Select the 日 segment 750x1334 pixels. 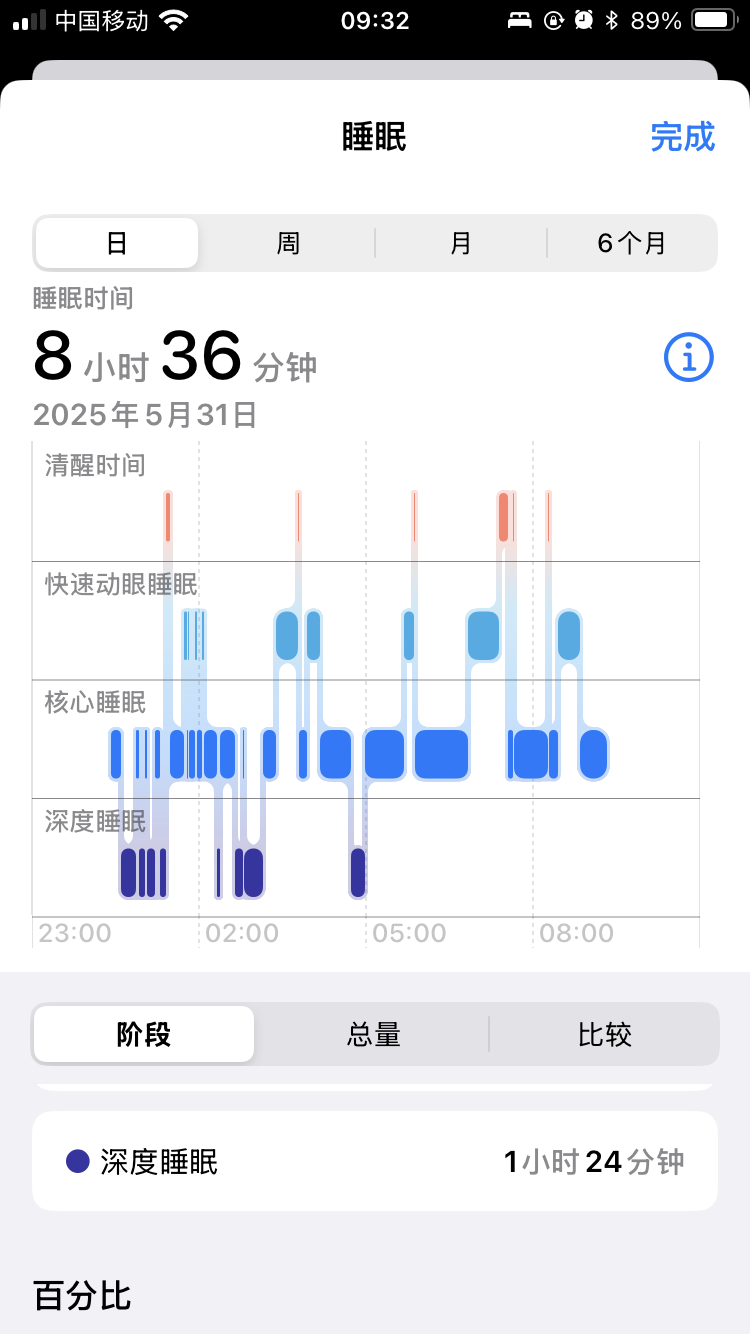117,243
